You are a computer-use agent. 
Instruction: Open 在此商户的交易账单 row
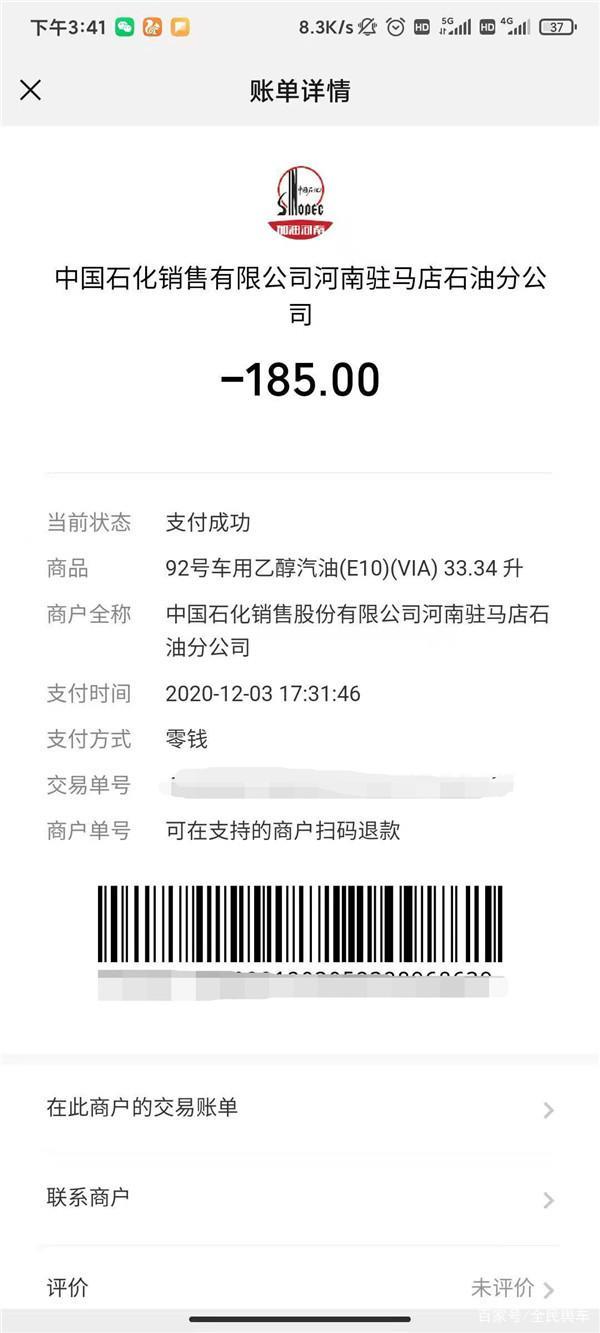point(300,1108)
